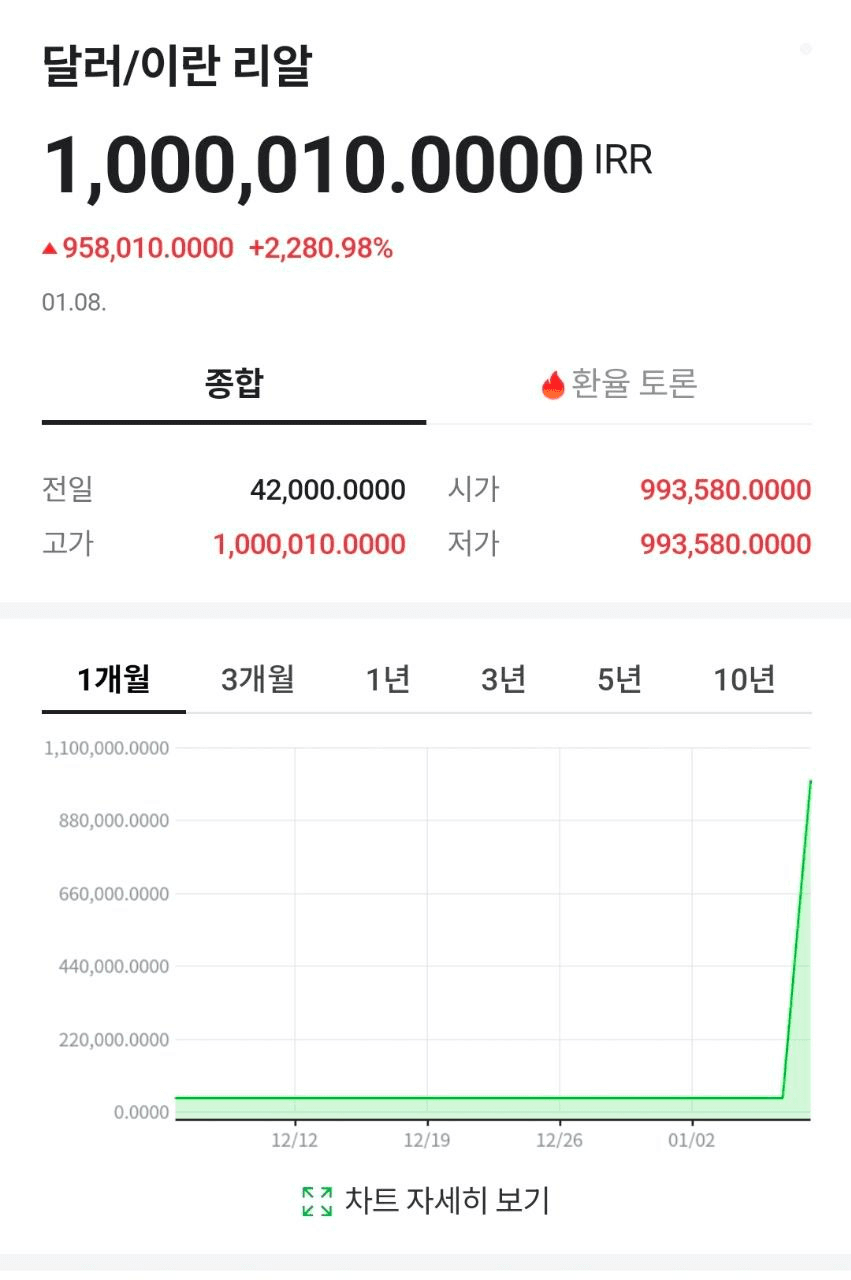Switch chart range to 1년

pos(388,680)
